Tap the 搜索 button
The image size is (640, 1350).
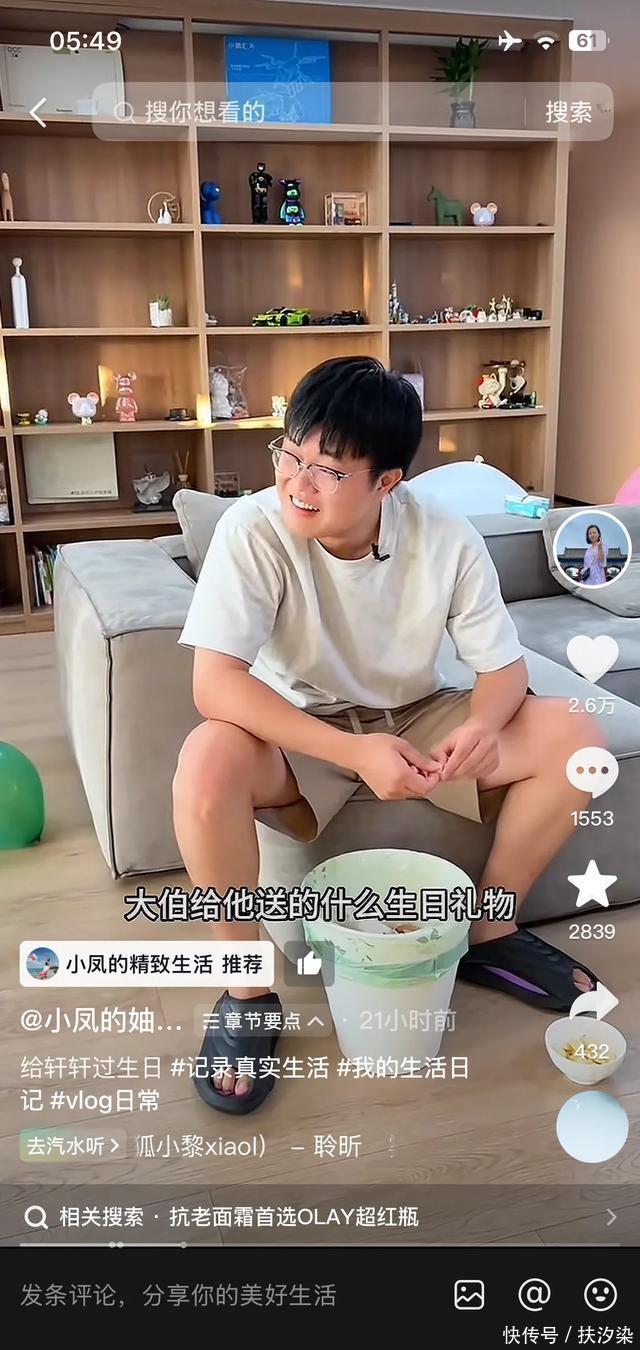[x=568, y=112]
